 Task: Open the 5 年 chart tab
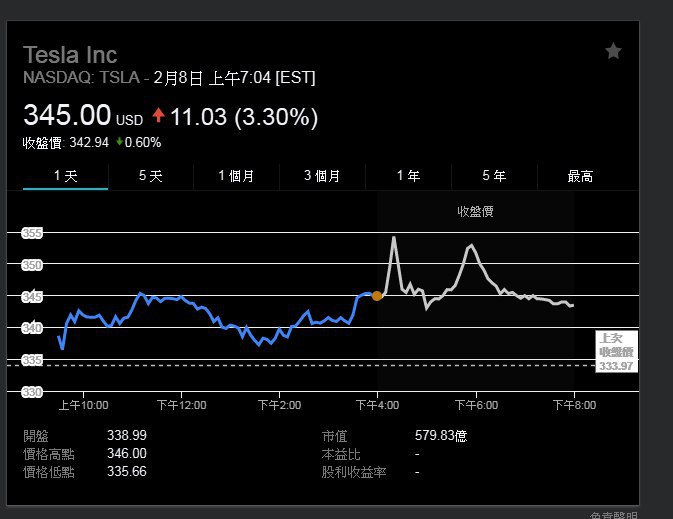coord(494,176)
